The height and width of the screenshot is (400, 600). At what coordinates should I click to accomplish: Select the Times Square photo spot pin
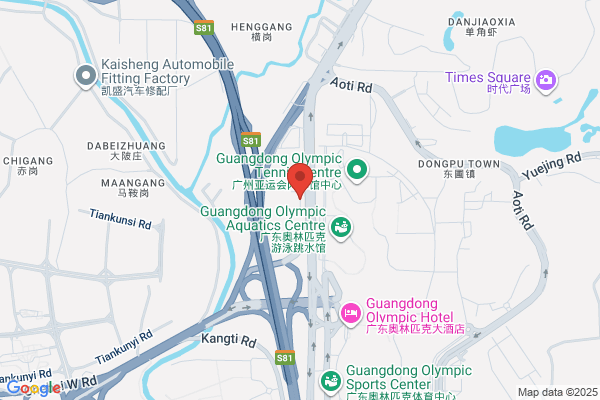[x=546, y=81]
